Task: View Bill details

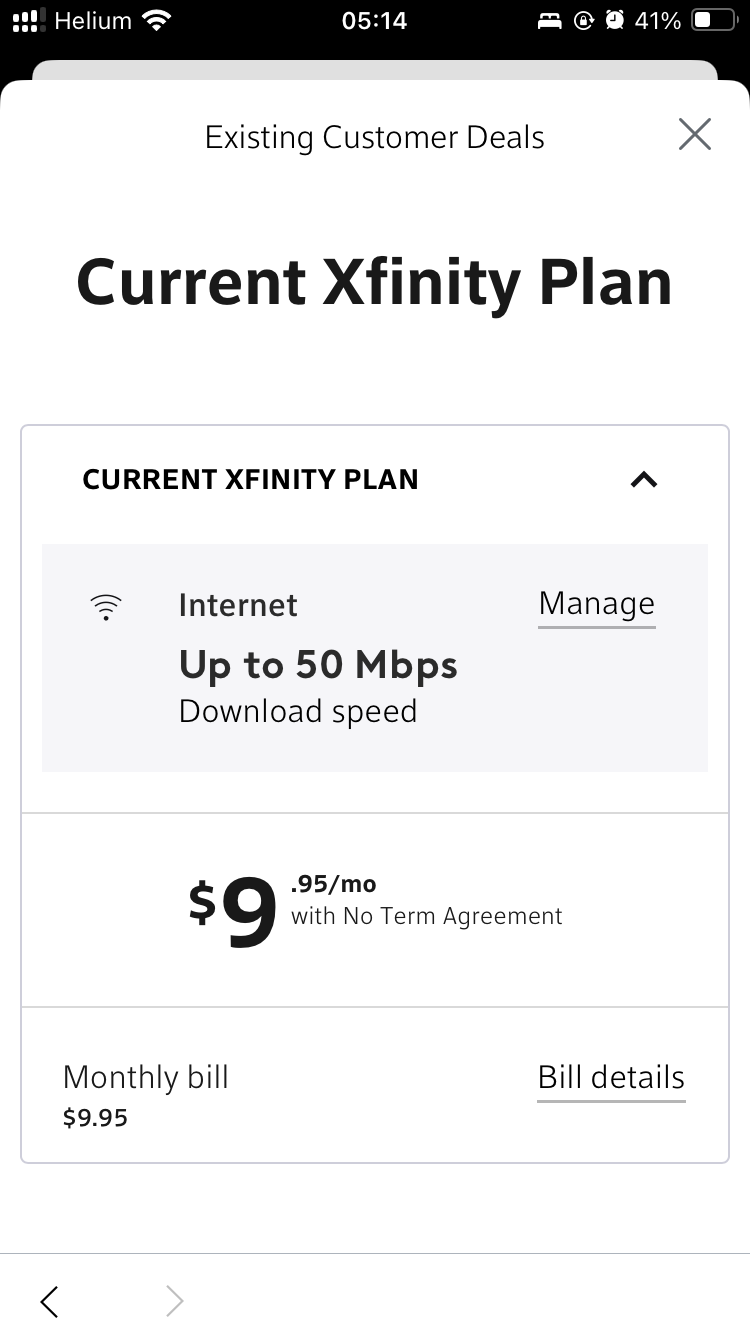Action: click(611, 1078)
